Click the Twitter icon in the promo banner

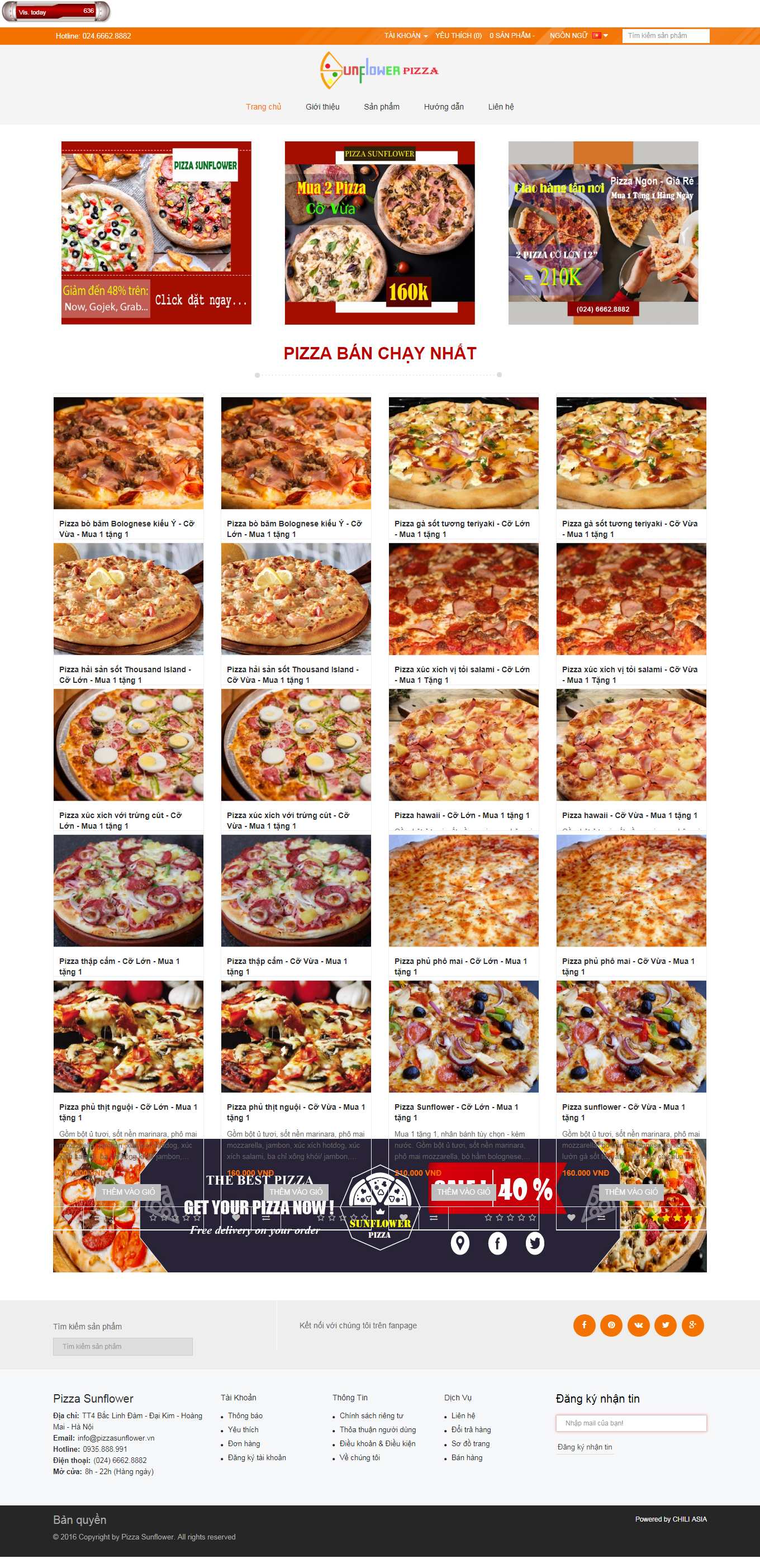point(534,1242)
